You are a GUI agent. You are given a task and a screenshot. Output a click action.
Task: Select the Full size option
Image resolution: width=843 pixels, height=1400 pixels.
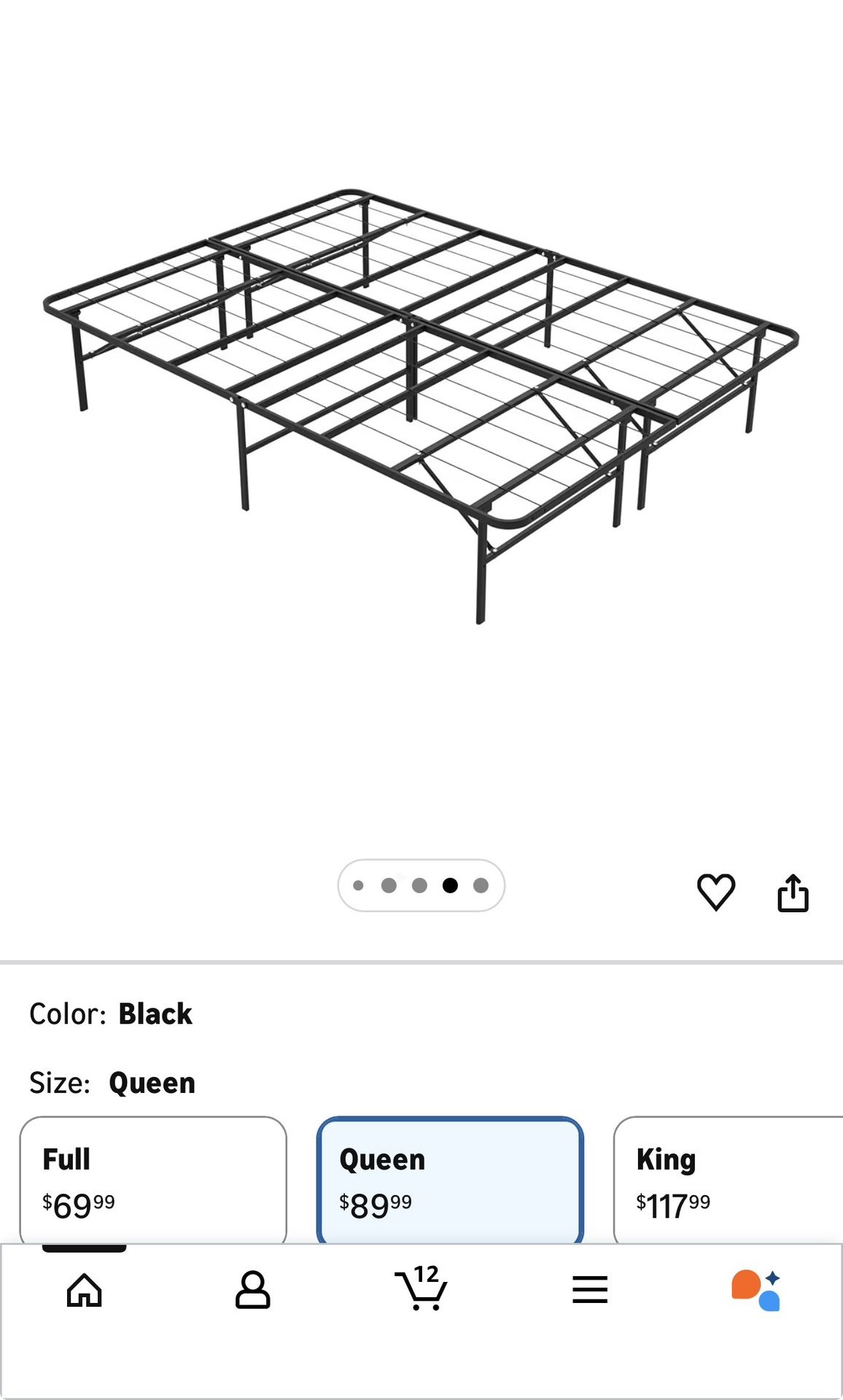coord(153,1180)
